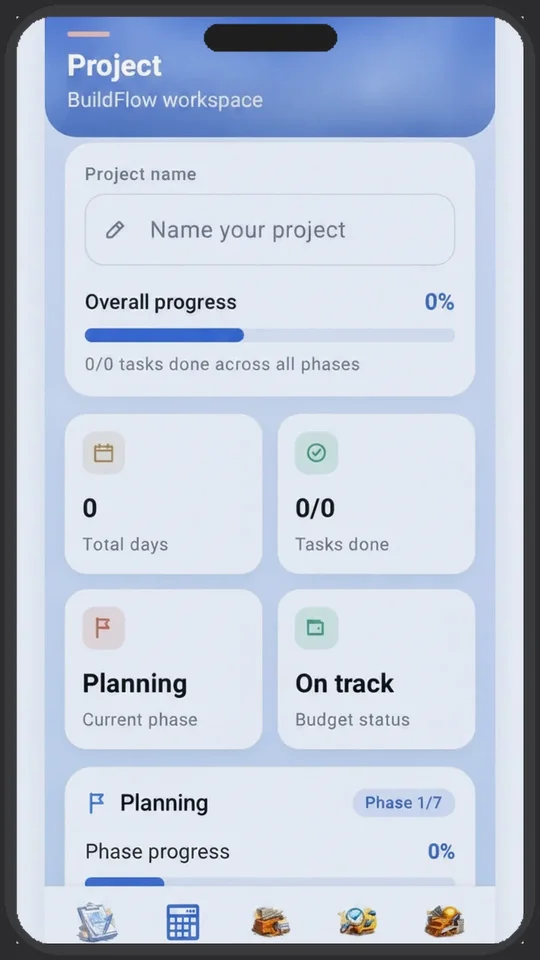Open the Budget status card
Viewport: 540px width, 960px height.
point(377,669)
